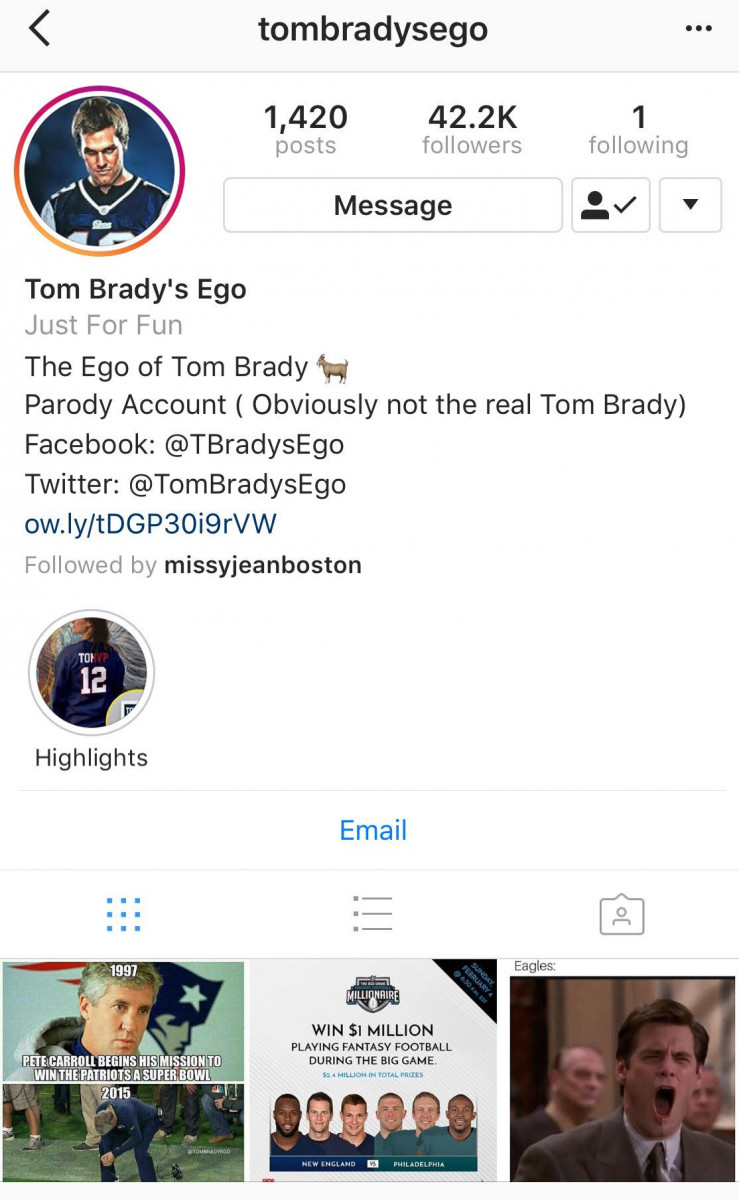739x1200 pixels.
Task: Open the Win $1 Million post
Action: click(373, 1071)
